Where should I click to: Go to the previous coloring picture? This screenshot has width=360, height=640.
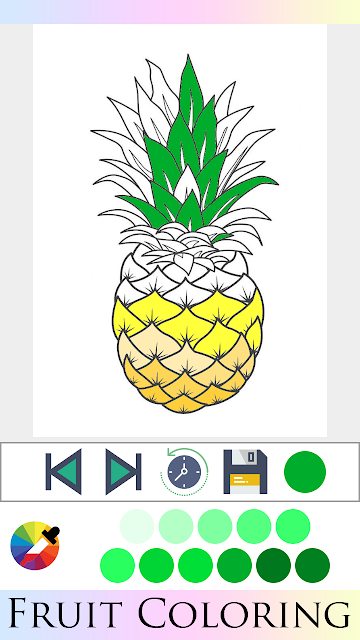pos(63,471)
